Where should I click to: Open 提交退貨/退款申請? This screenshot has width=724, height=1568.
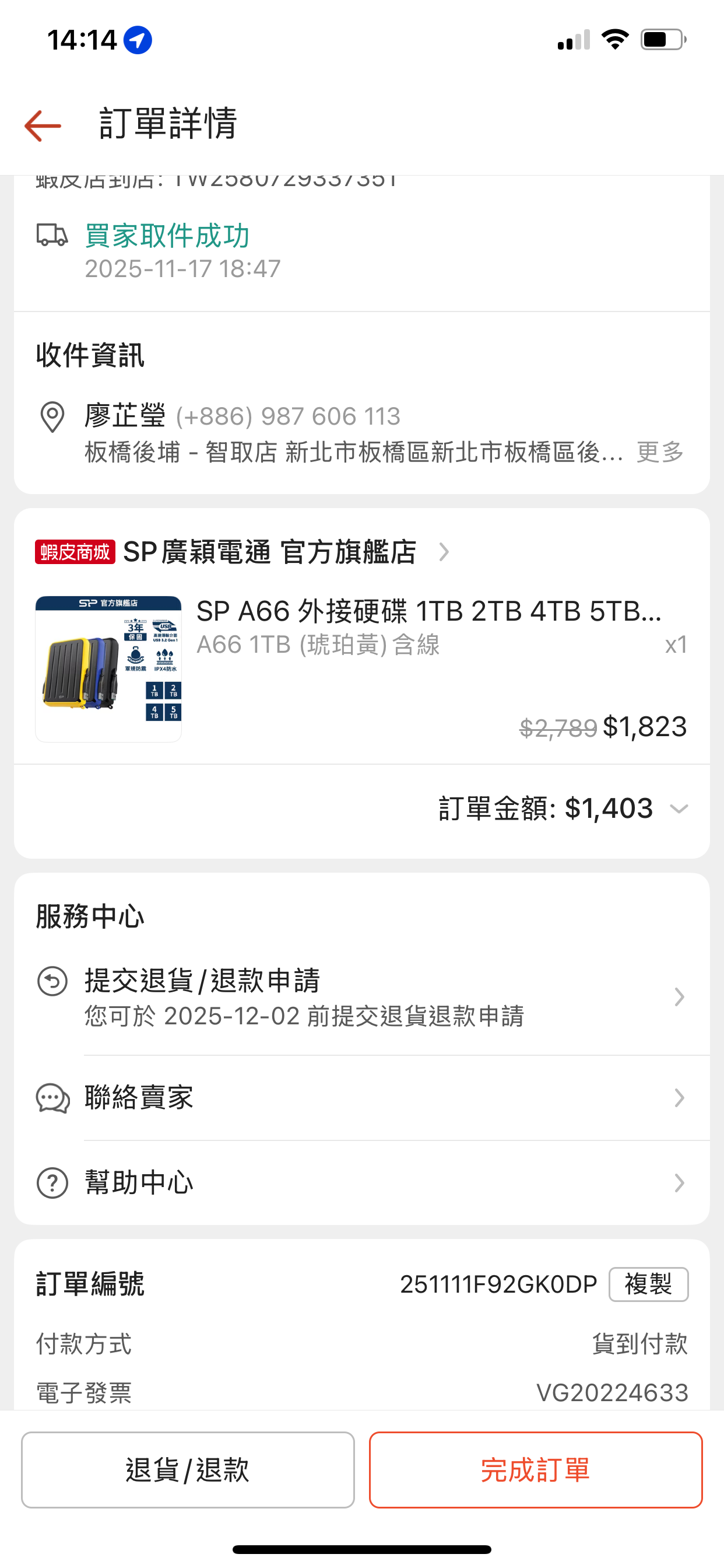tap(361, 997)
